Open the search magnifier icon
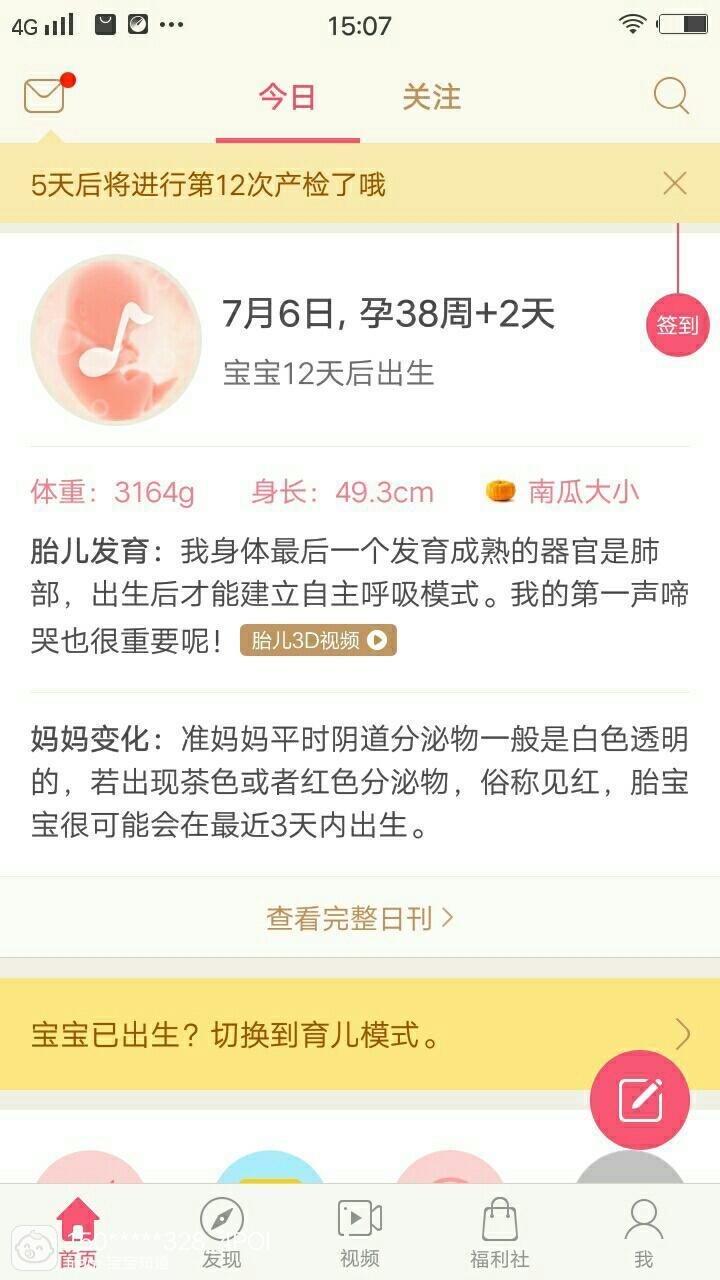 point(671,96)
